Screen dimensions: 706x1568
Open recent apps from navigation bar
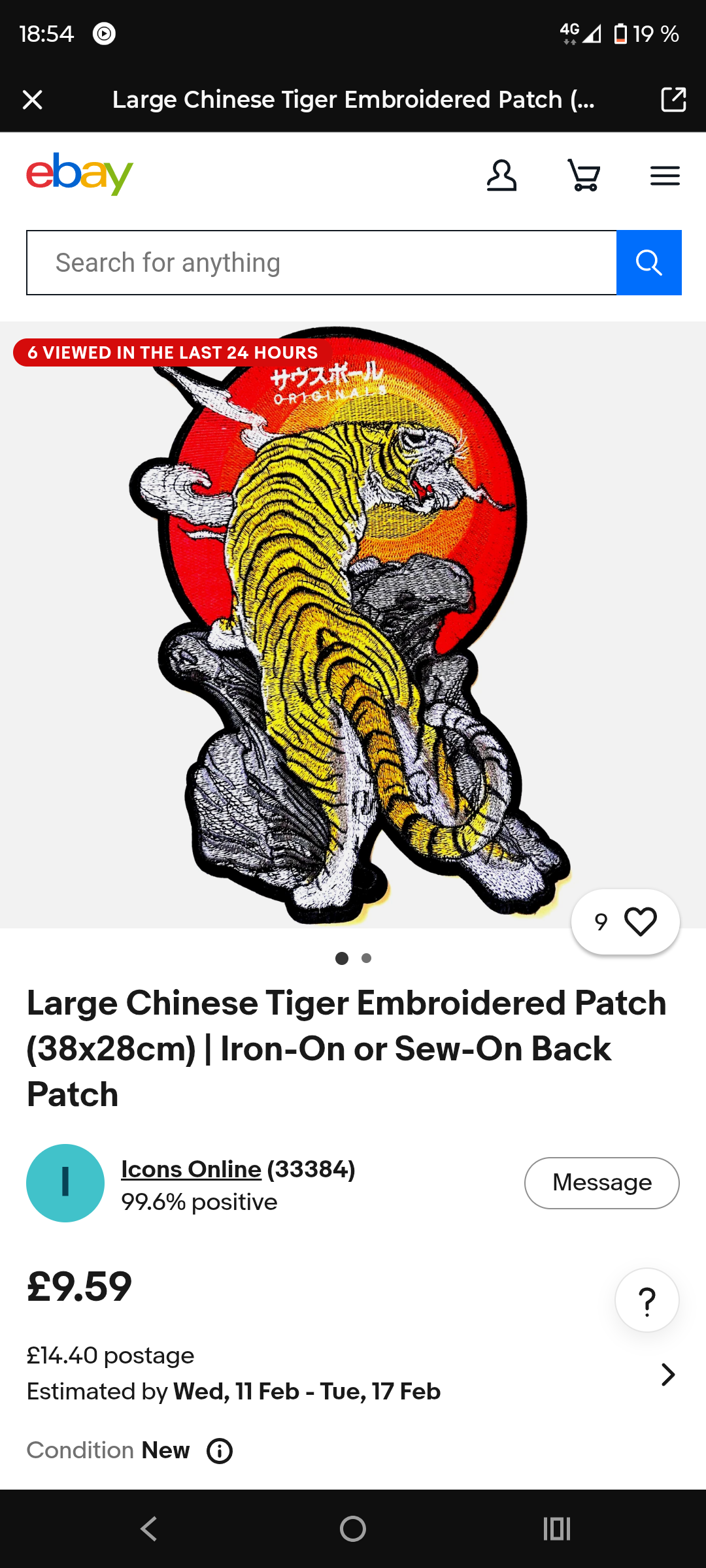pos(557,1529)
